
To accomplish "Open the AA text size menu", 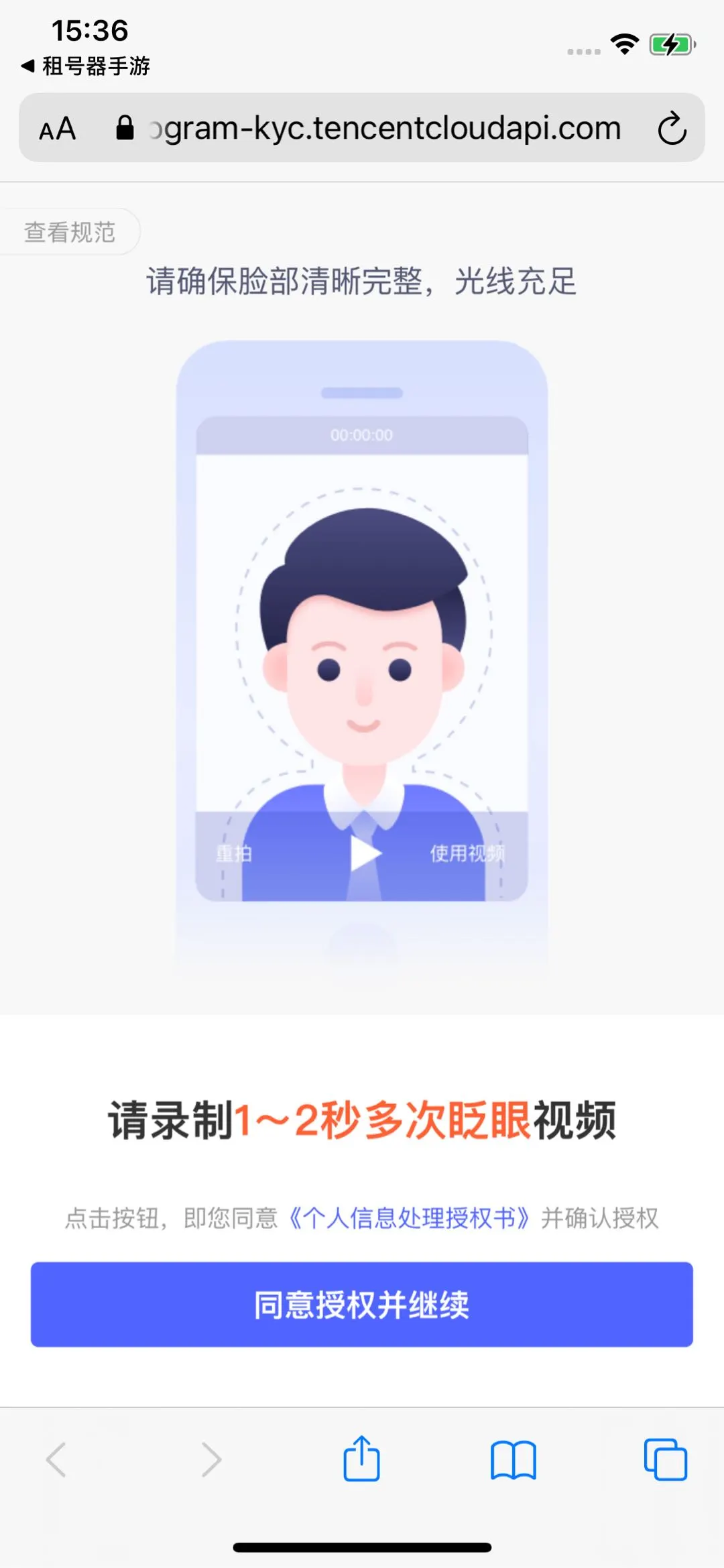I will [x=58, y=129].
